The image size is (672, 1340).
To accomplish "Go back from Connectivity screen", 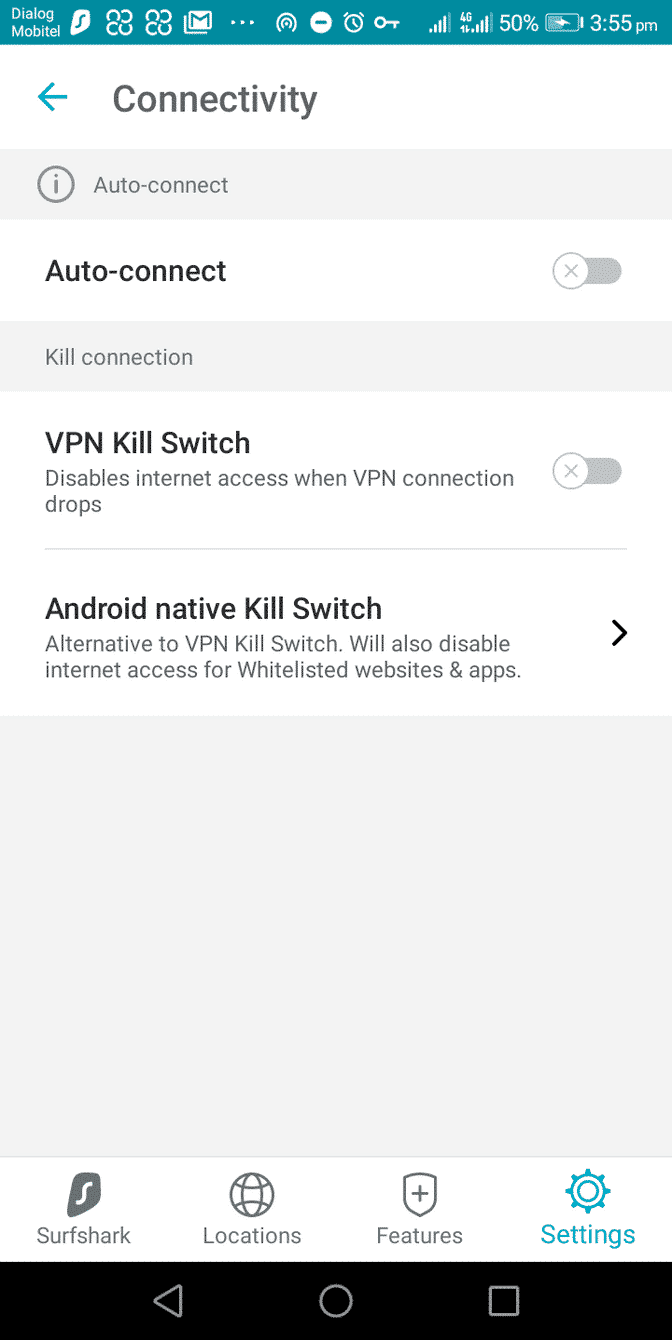I will tap(52, 97).
